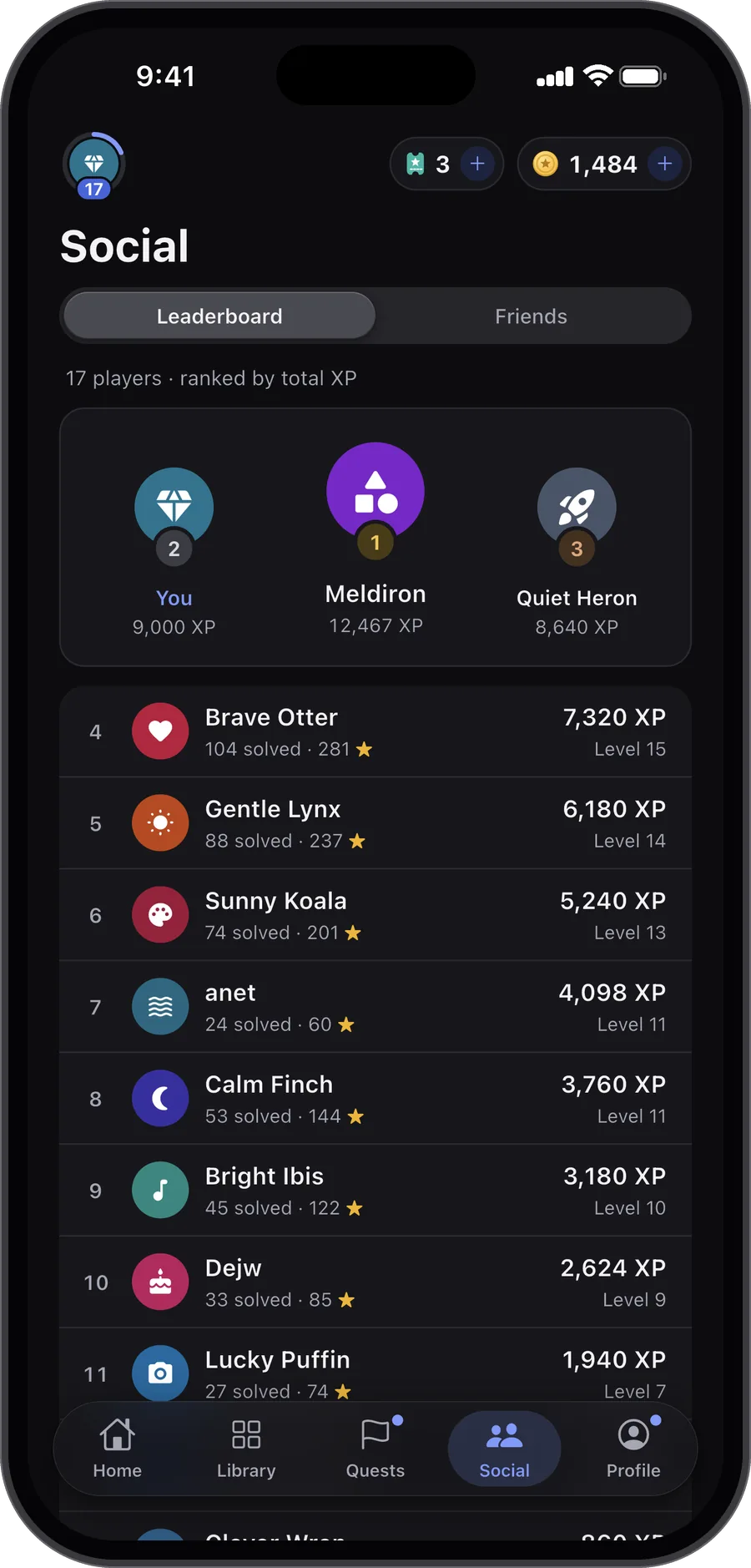Select the Leaderboard segment

(219, 316)
